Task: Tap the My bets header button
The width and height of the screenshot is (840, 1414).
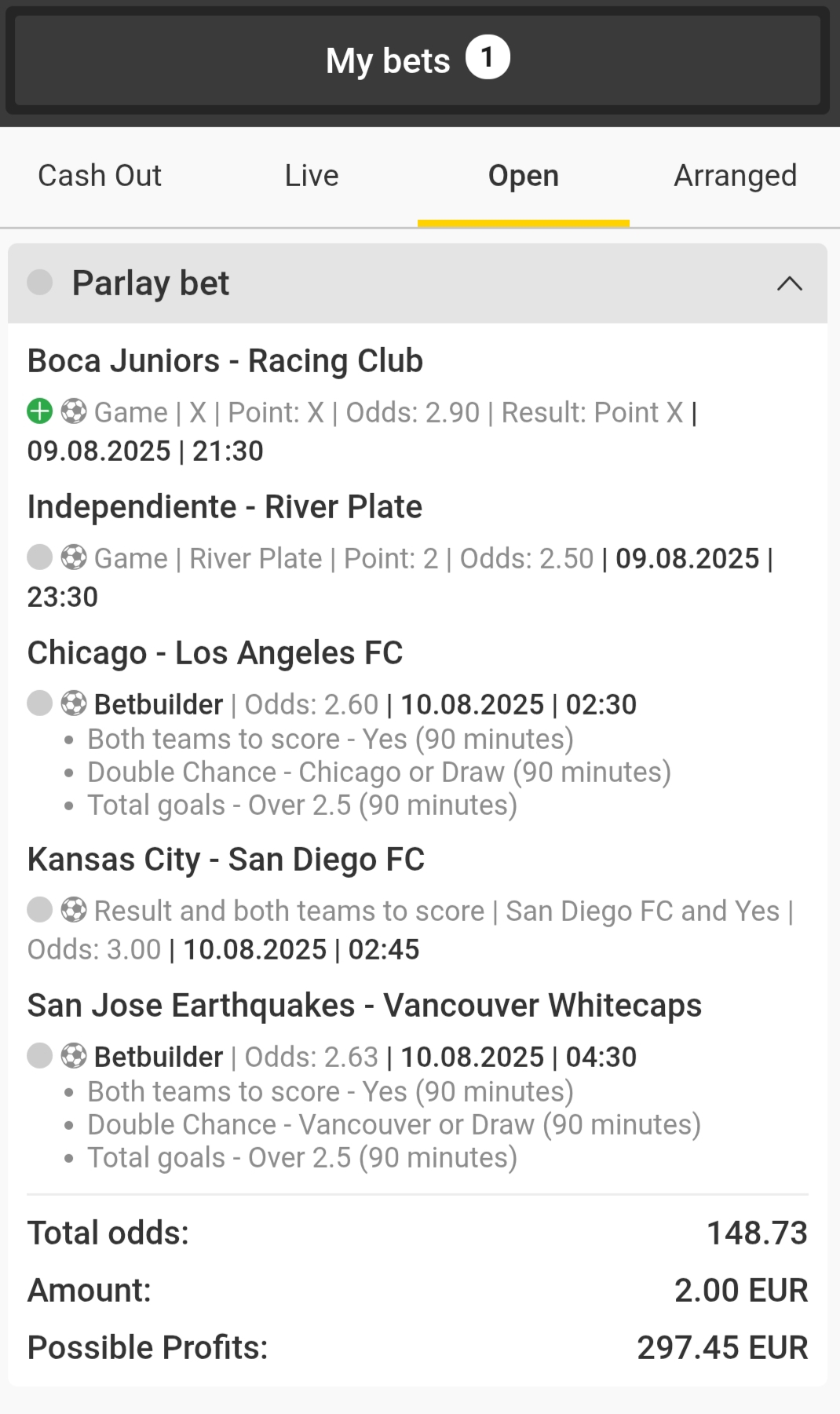Action: tap(418, 60)
